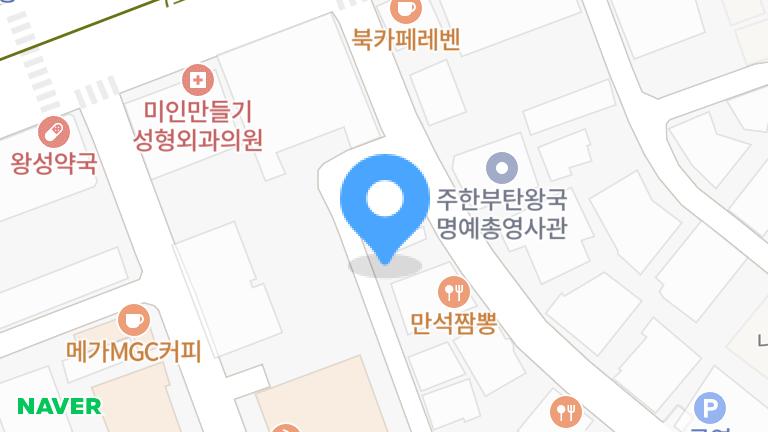Select the 메가MGC커피 cafe marker
This screenshot has width=768, height=432.
coord(132,321)
